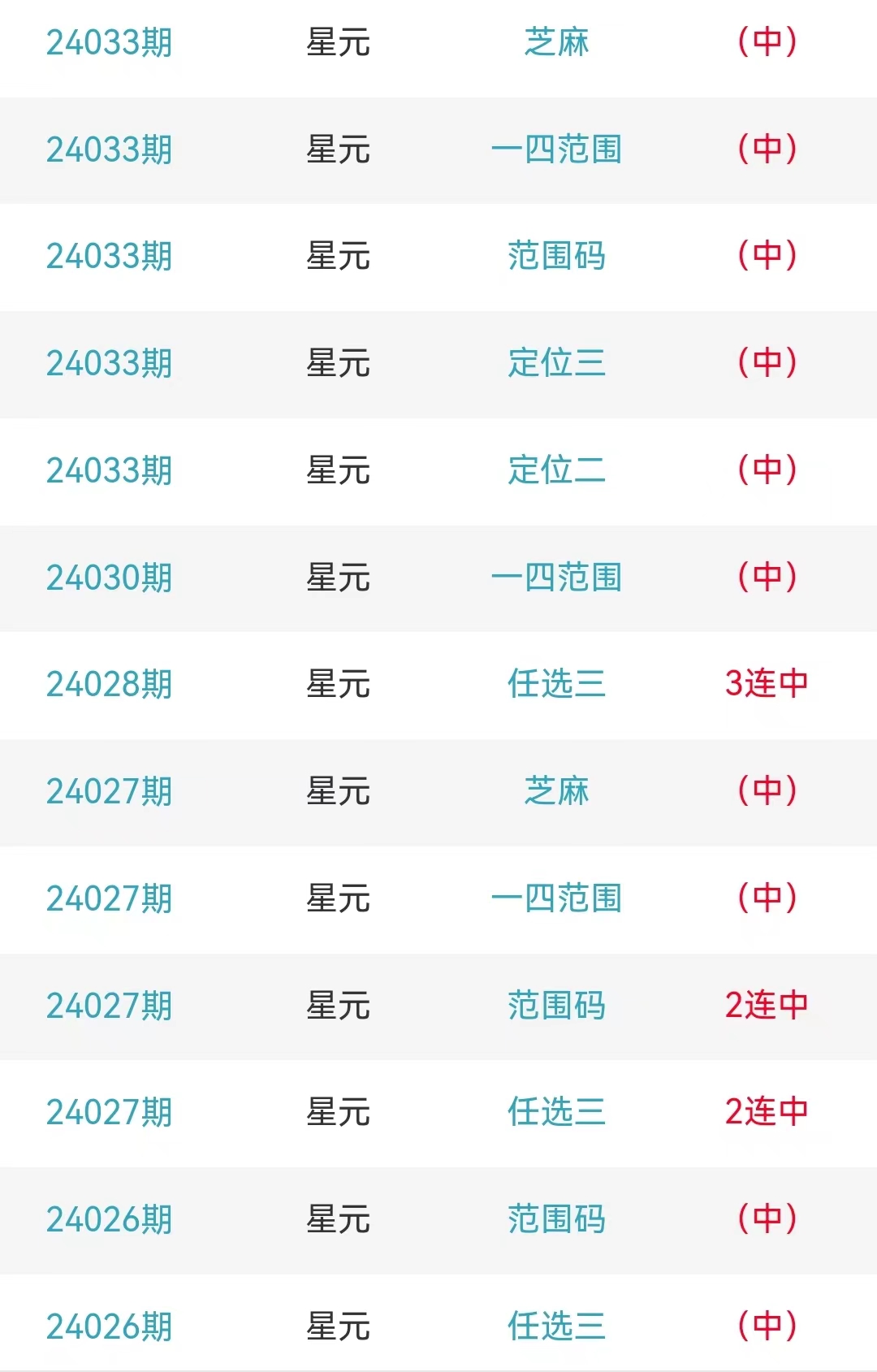
Task: Open the 24033期 定位二 entry
Action: 556,470
